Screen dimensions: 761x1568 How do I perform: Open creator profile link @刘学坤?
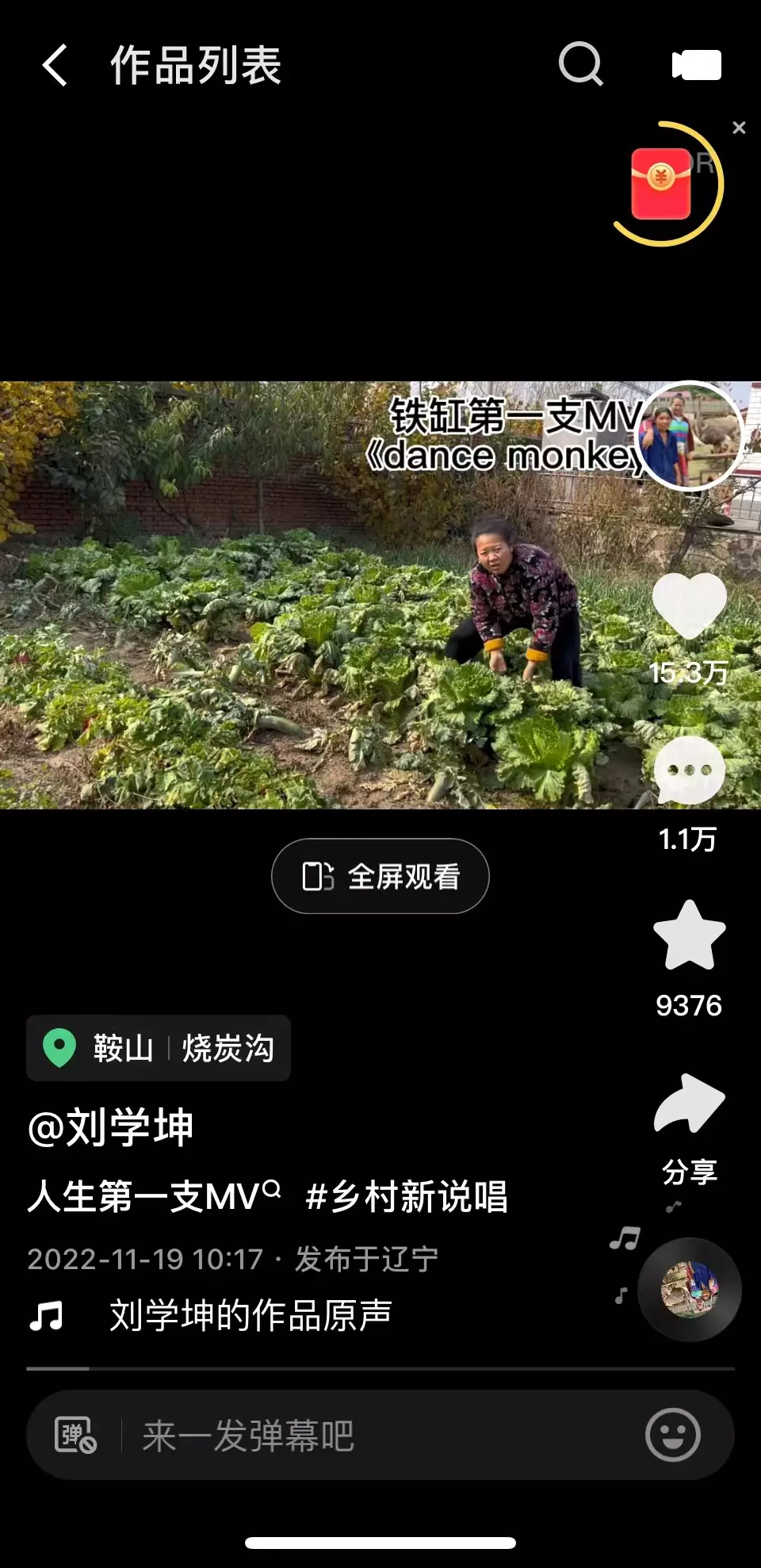tap(111, 1126)
